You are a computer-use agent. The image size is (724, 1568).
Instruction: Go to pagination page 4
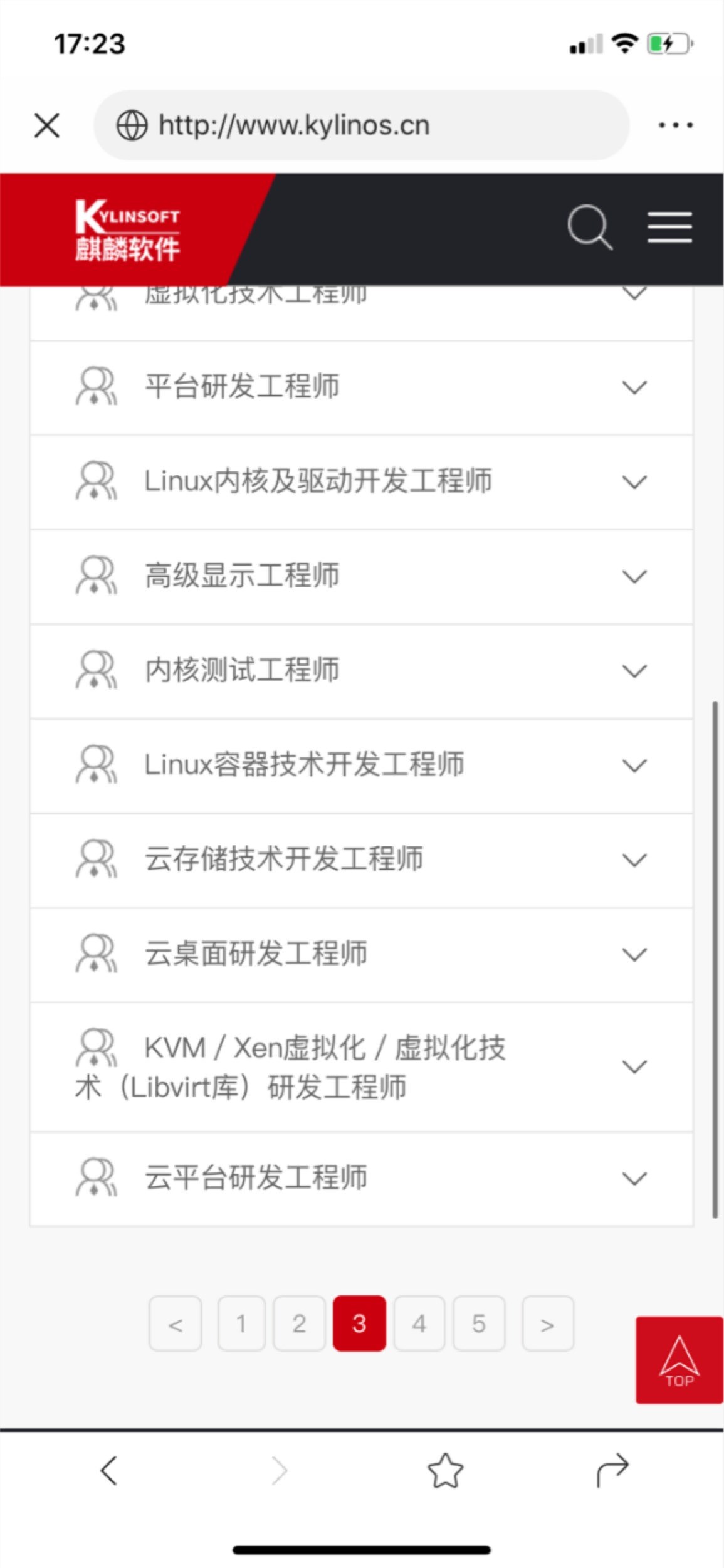(x=419, y=1323)
